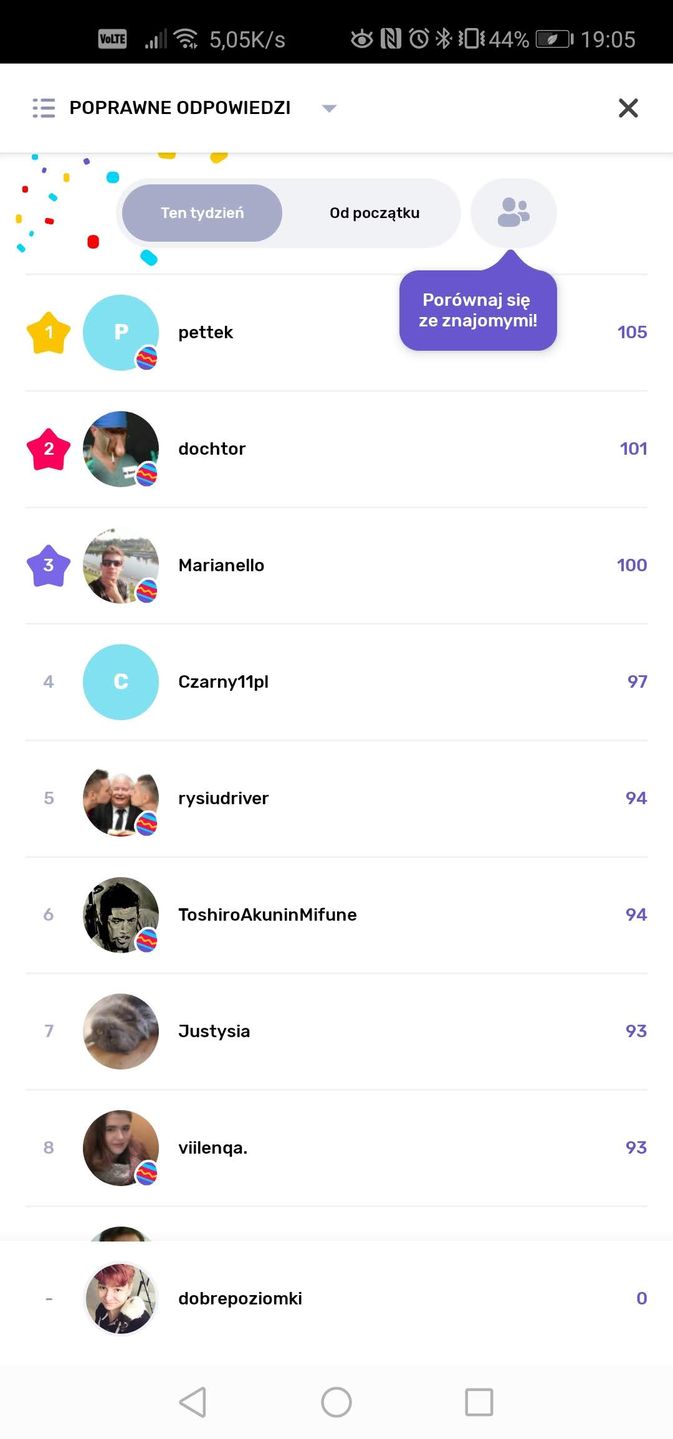Close the leaderboard with the X

(x=628, y=108)
